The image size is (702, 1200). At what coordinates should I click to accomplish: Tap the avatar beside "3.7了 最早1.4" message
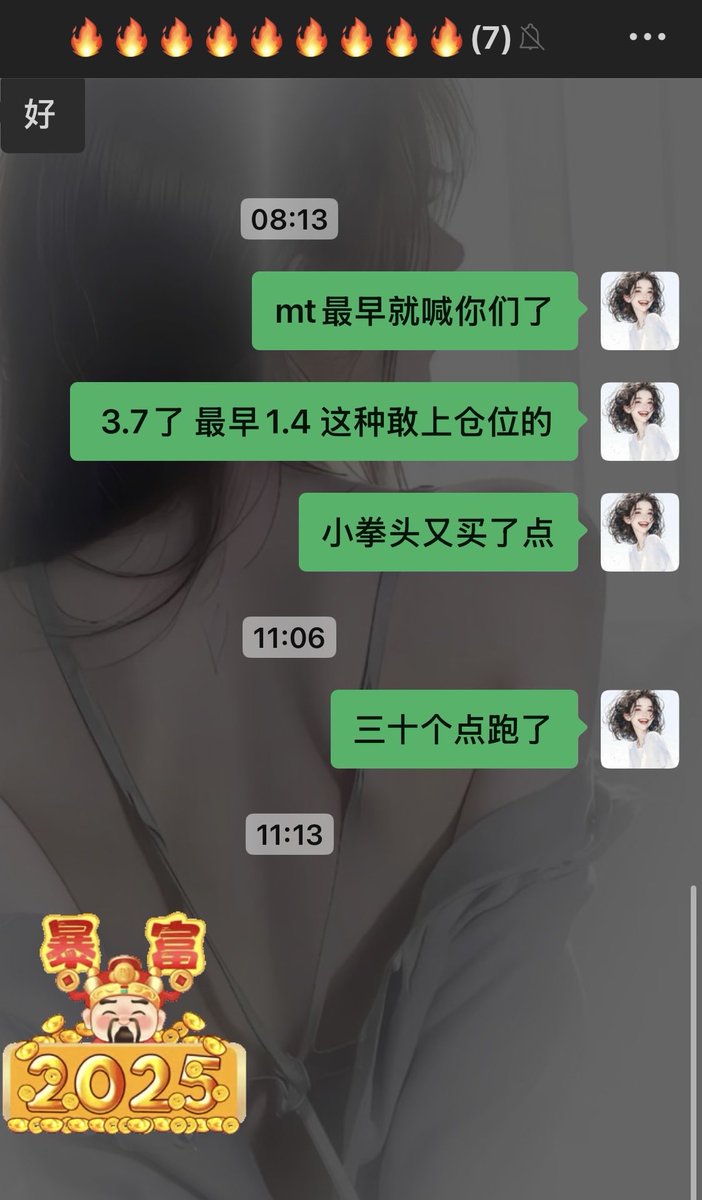click(x=640, y=421)
